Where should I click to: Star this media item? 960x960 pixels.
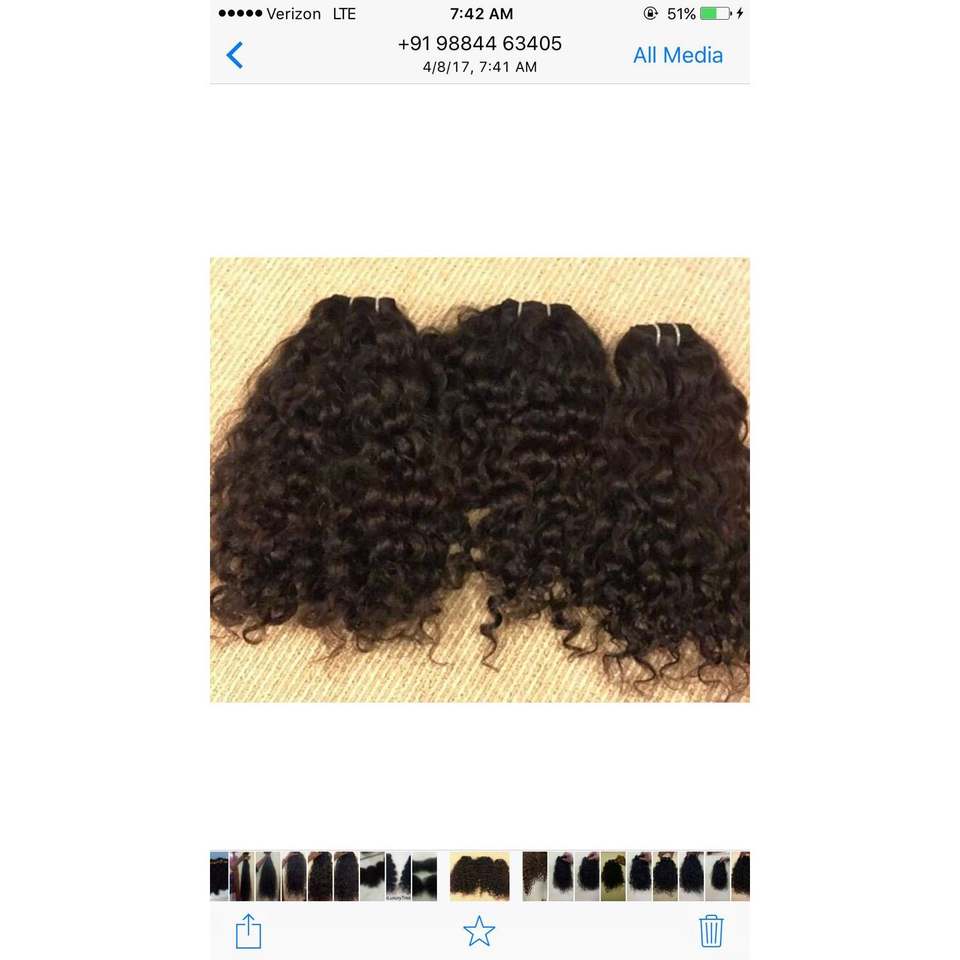coord(479,932)
